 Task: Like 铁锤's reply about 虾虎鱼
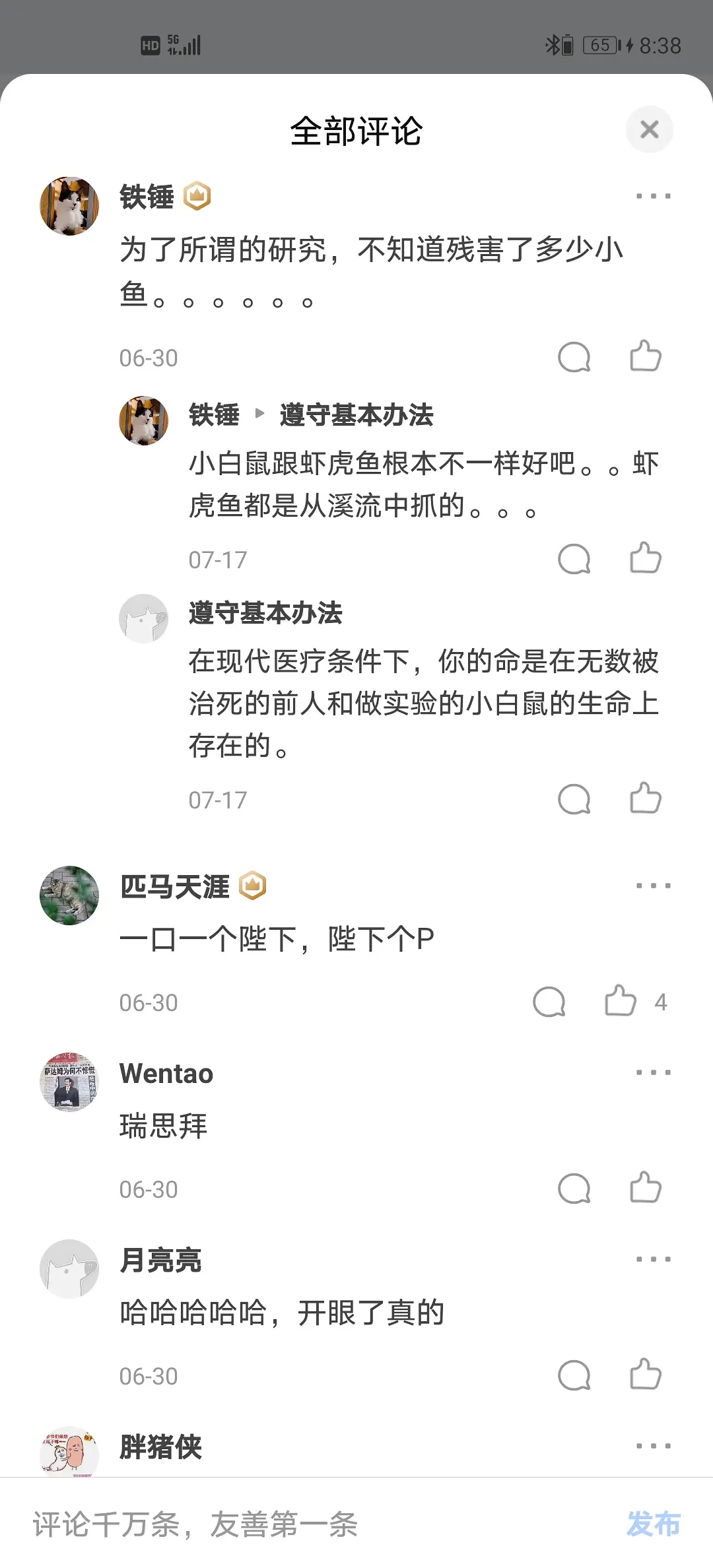(x=645, y=559)
